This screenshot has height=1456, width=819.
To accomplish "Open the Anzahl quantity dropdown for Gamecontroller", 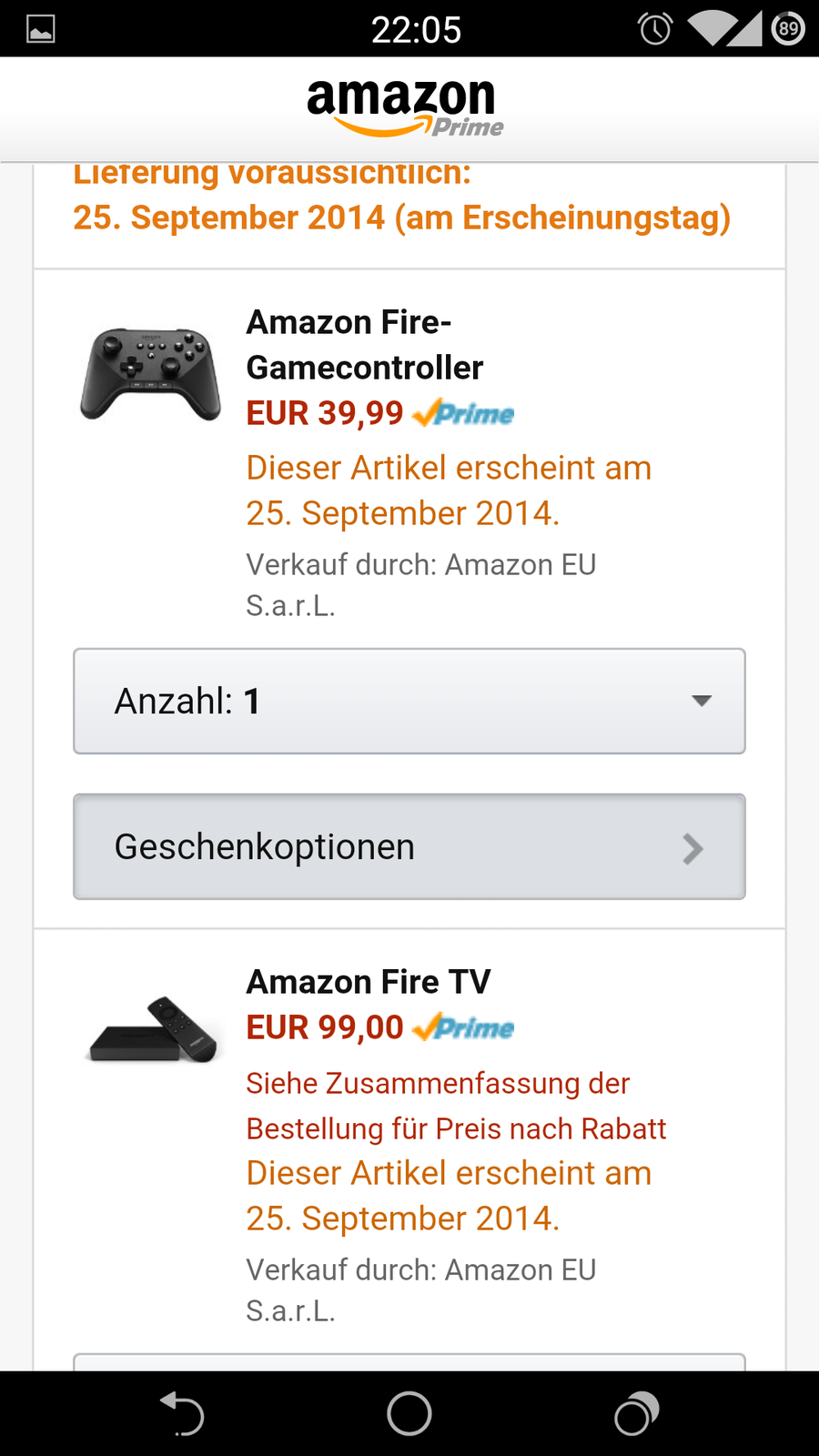I will pyautogui.click(x=409, y=701).
